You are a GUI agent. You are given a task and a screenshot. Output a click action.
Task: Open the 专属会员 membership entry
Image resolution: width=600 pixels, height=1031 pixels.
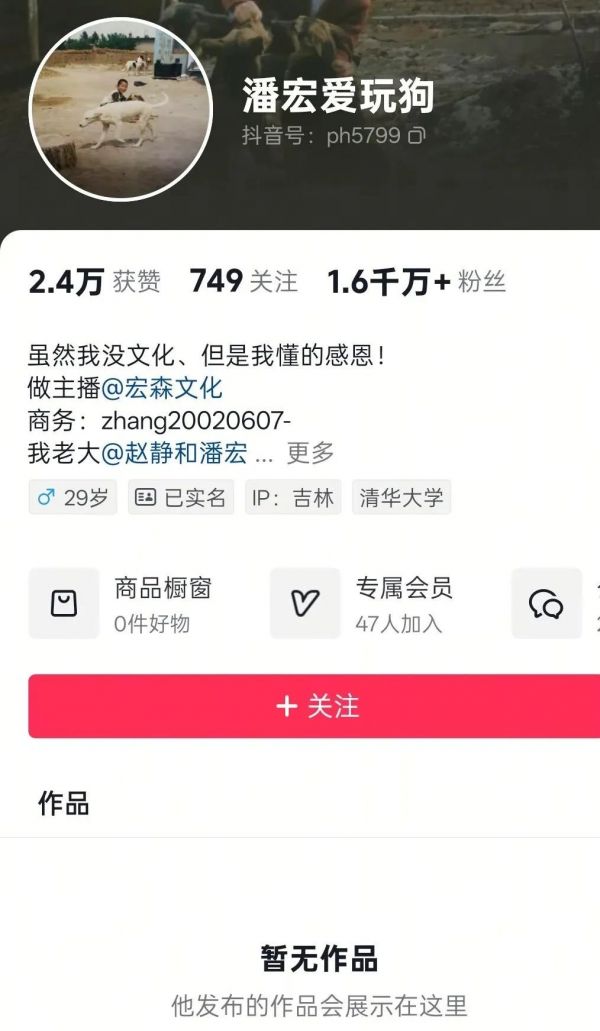click(x=372, y=604)
